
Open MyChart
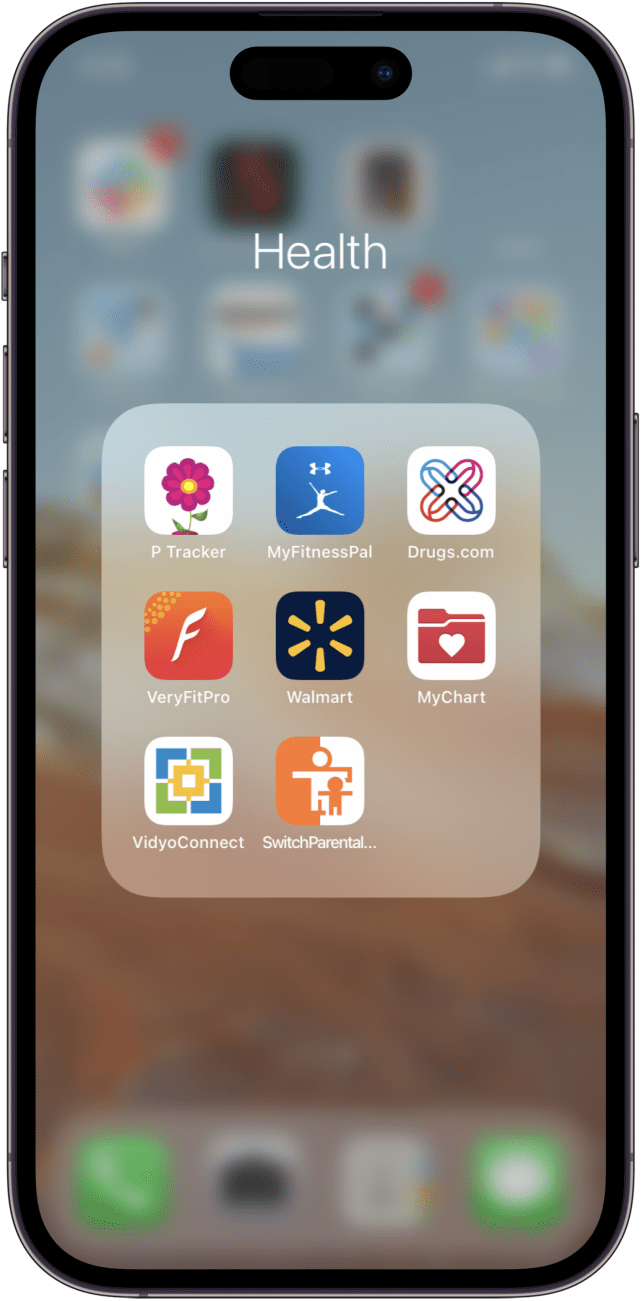[451, 636]
